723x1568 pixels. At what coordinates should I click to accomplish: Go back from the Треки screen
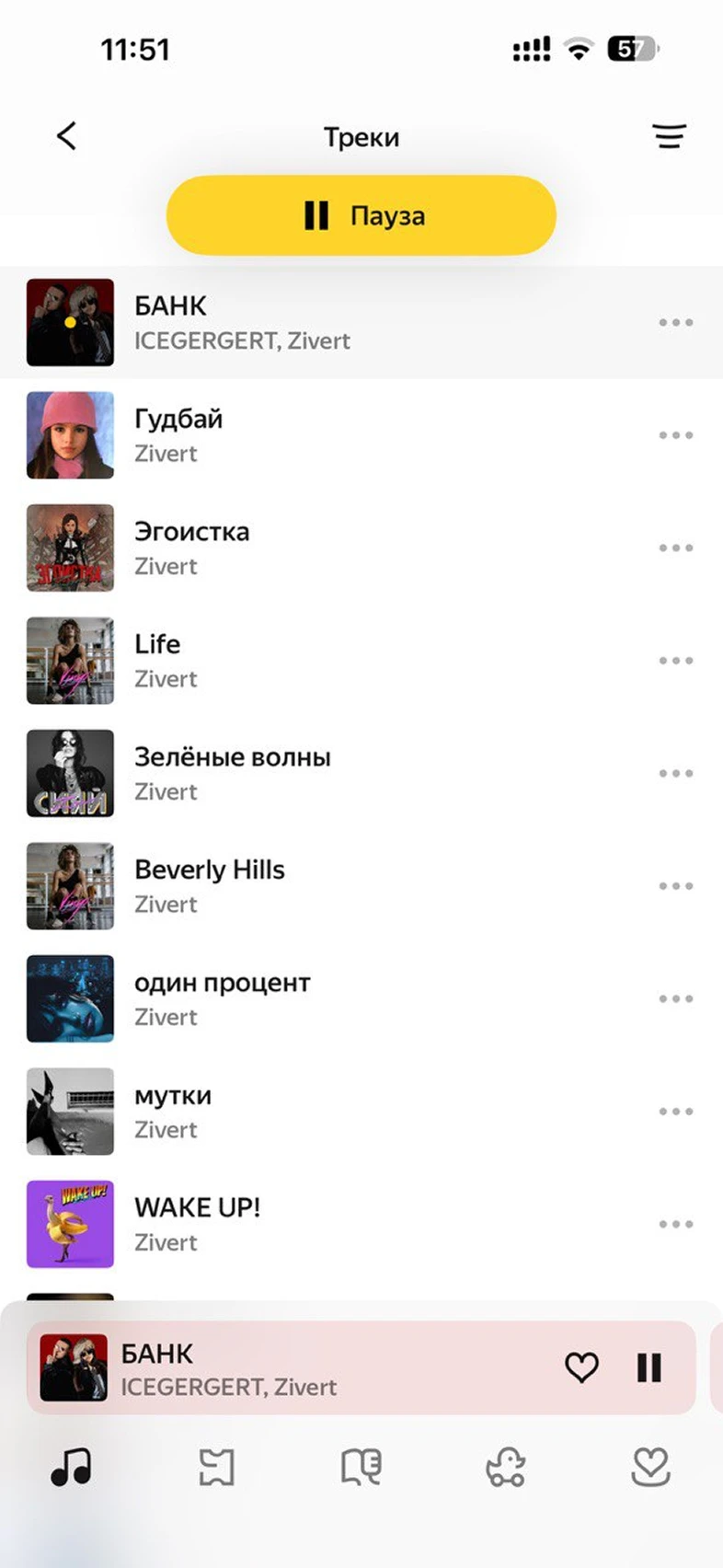tap(66, 136)
